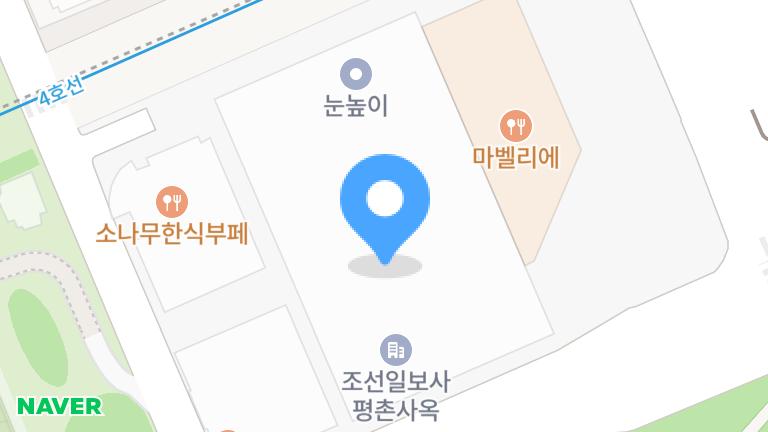Open the 마벨리에 restaurant marker
The image size is (768, 432).
[515, 126]
